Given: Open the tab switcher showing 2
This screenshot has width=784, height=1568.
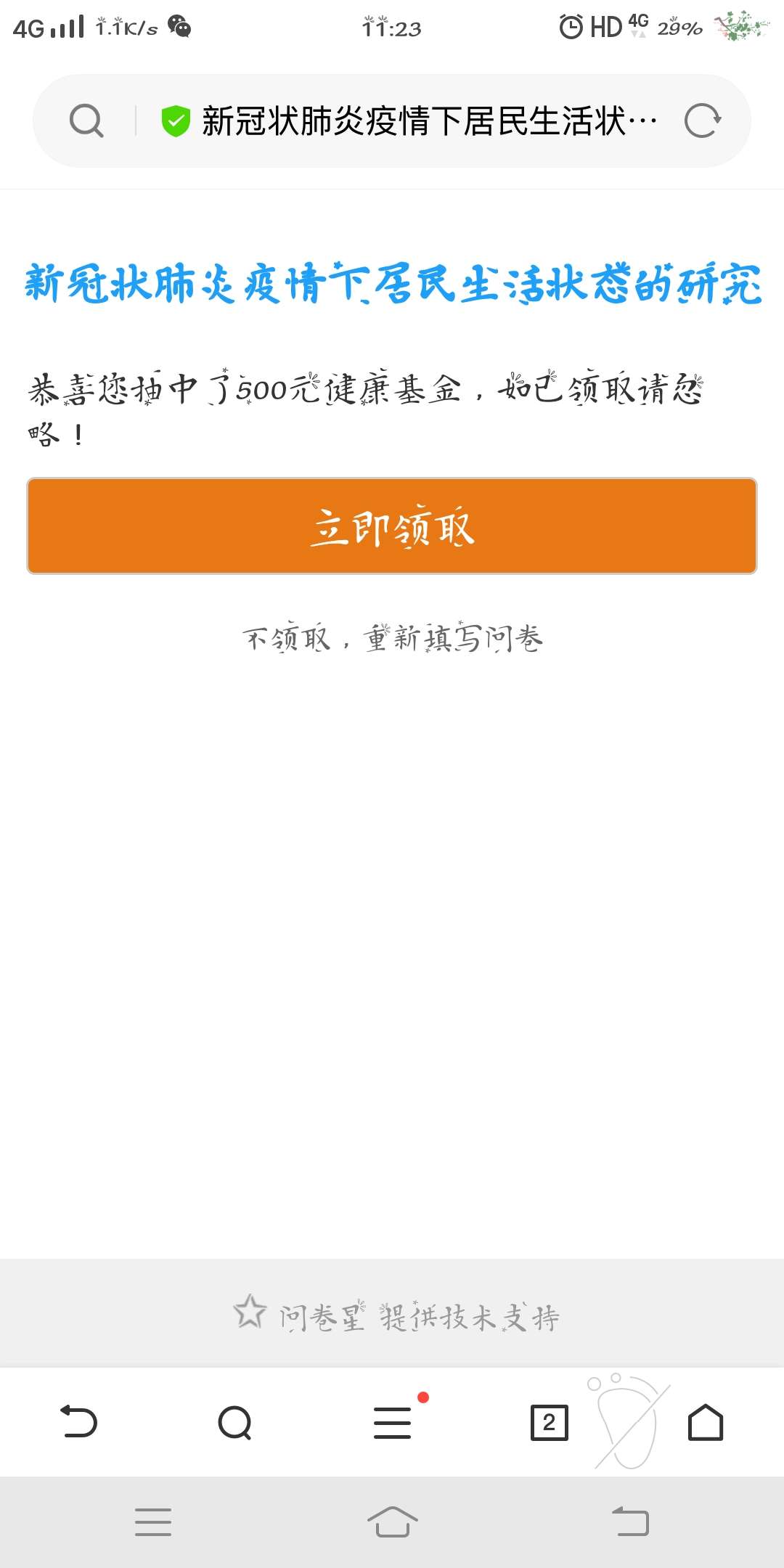Looking at the screenshot, I should coord(549,1422).
